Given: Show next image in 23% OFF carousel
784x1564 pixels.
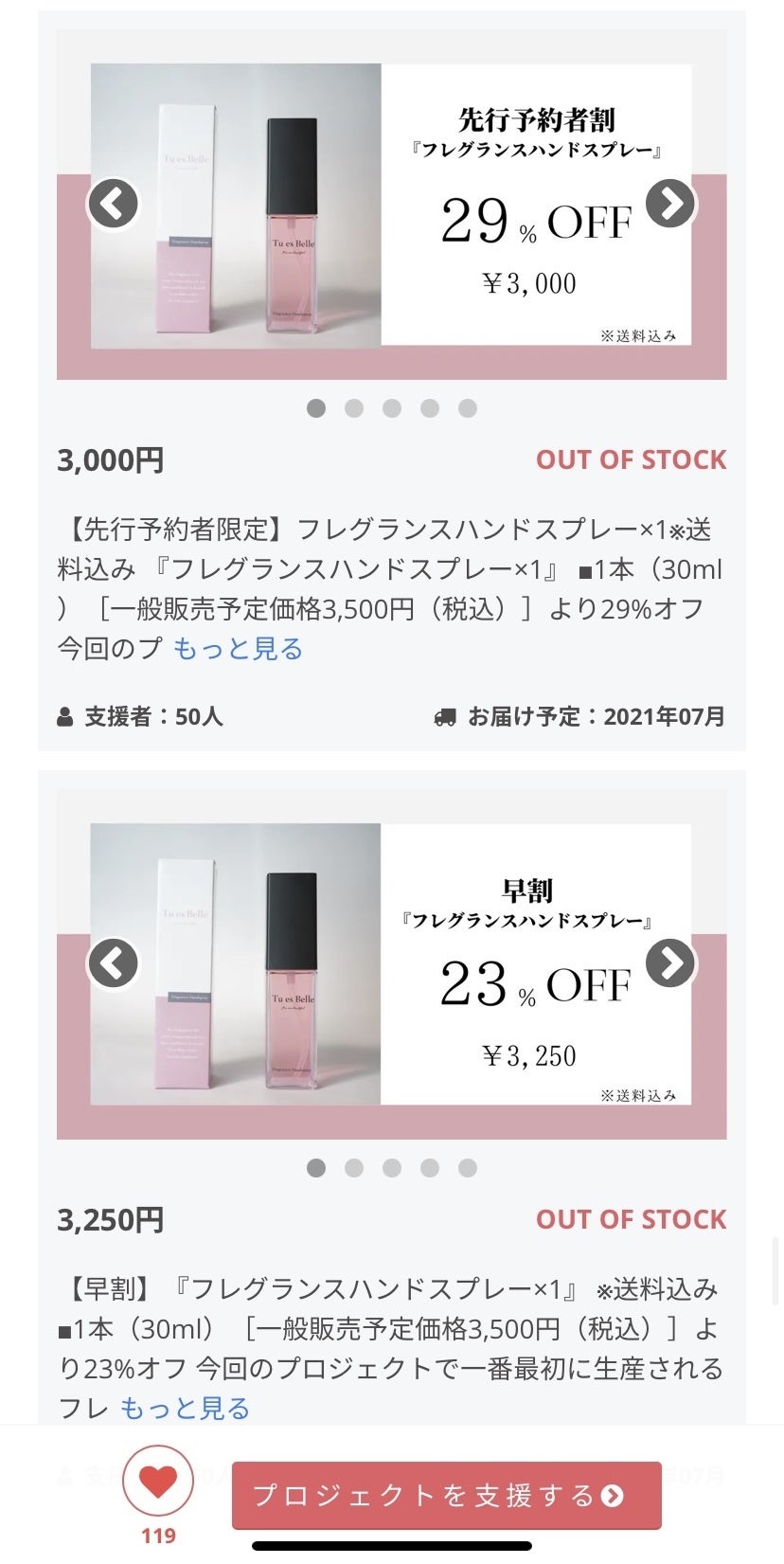Looking at the screenshot, I should tap(670, 963).
